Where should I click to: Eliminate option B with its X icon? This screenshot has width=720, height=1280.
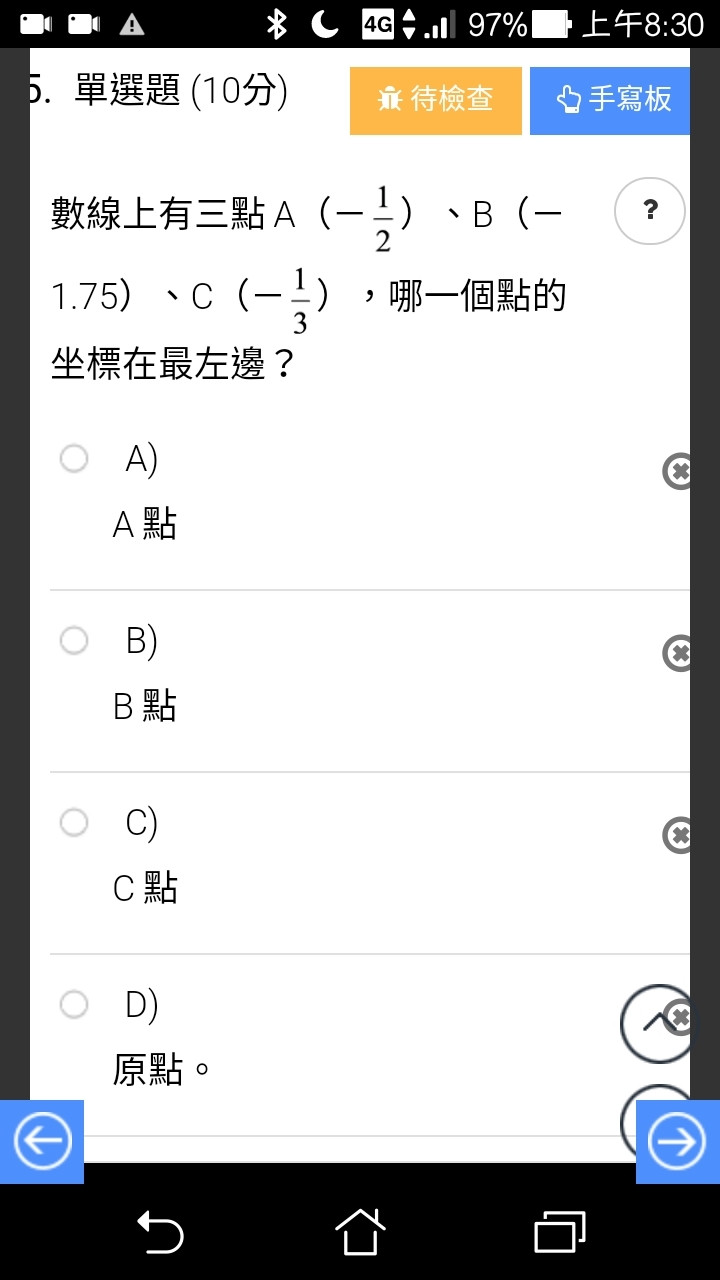[677, 653]
